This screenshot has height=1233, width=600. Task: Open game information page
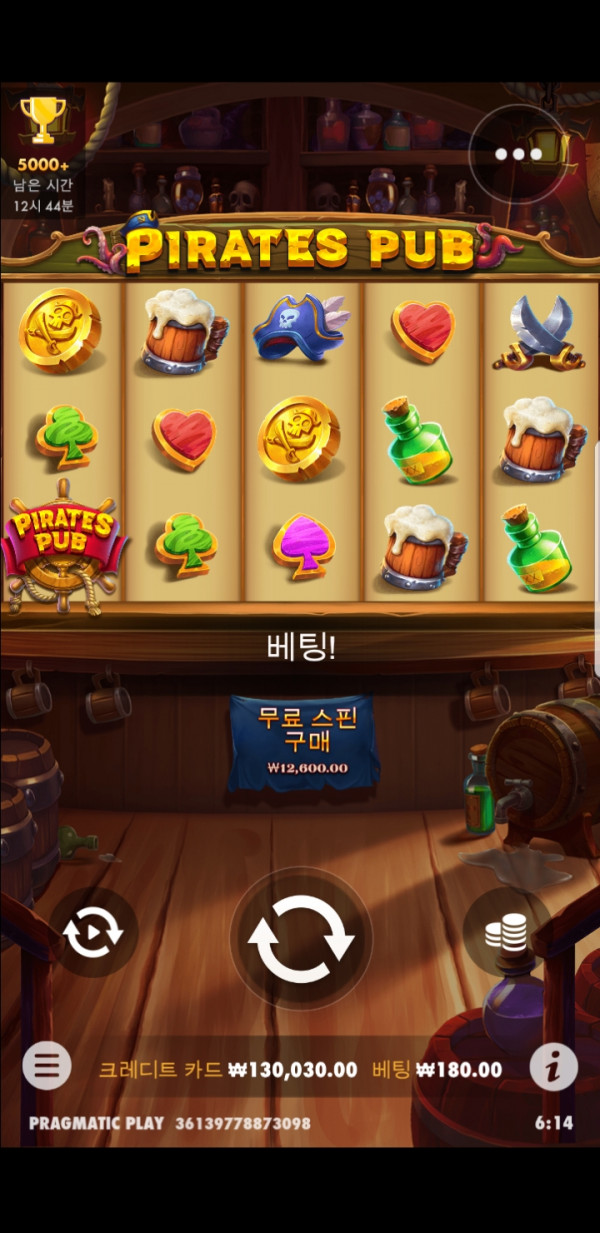(x=553, y=1067)
